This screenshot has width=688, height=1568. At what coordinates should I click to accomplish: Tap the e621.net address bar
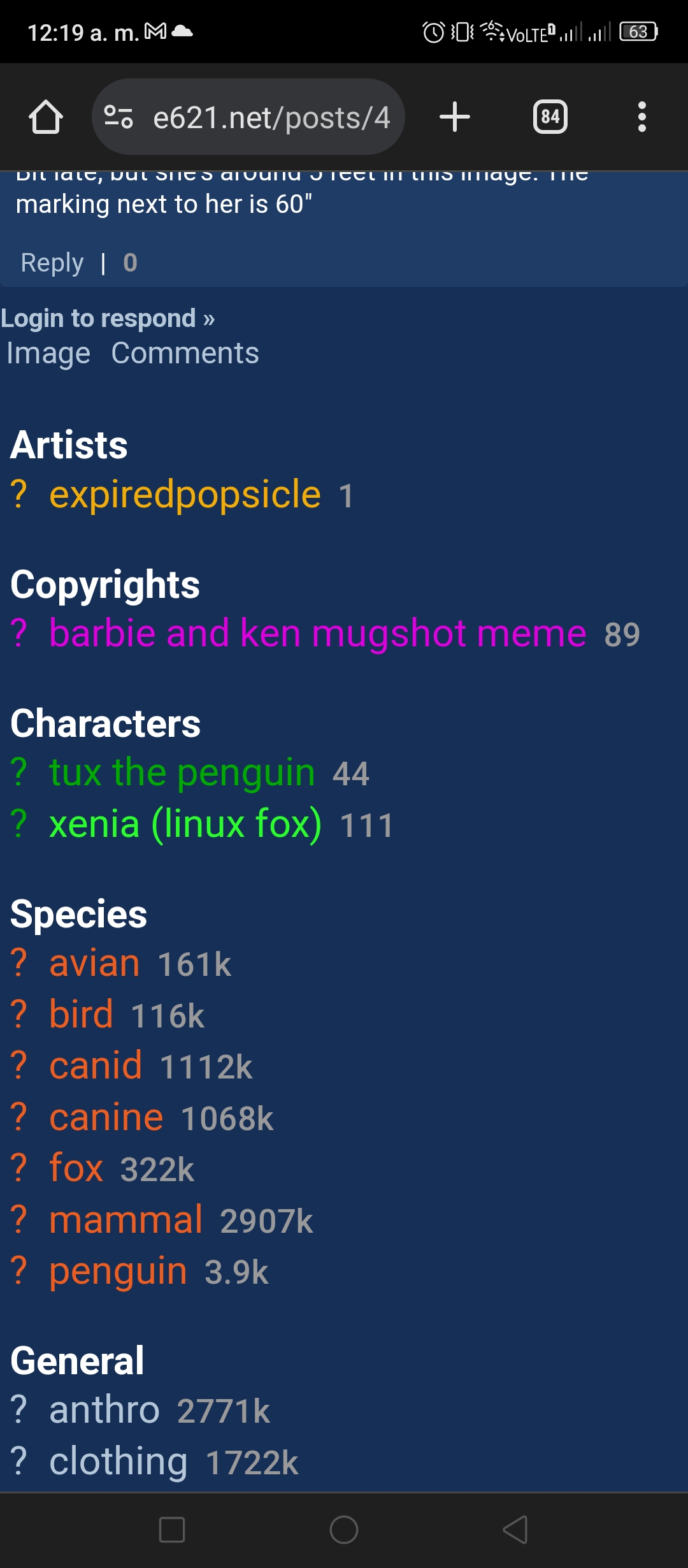point(248,117)
